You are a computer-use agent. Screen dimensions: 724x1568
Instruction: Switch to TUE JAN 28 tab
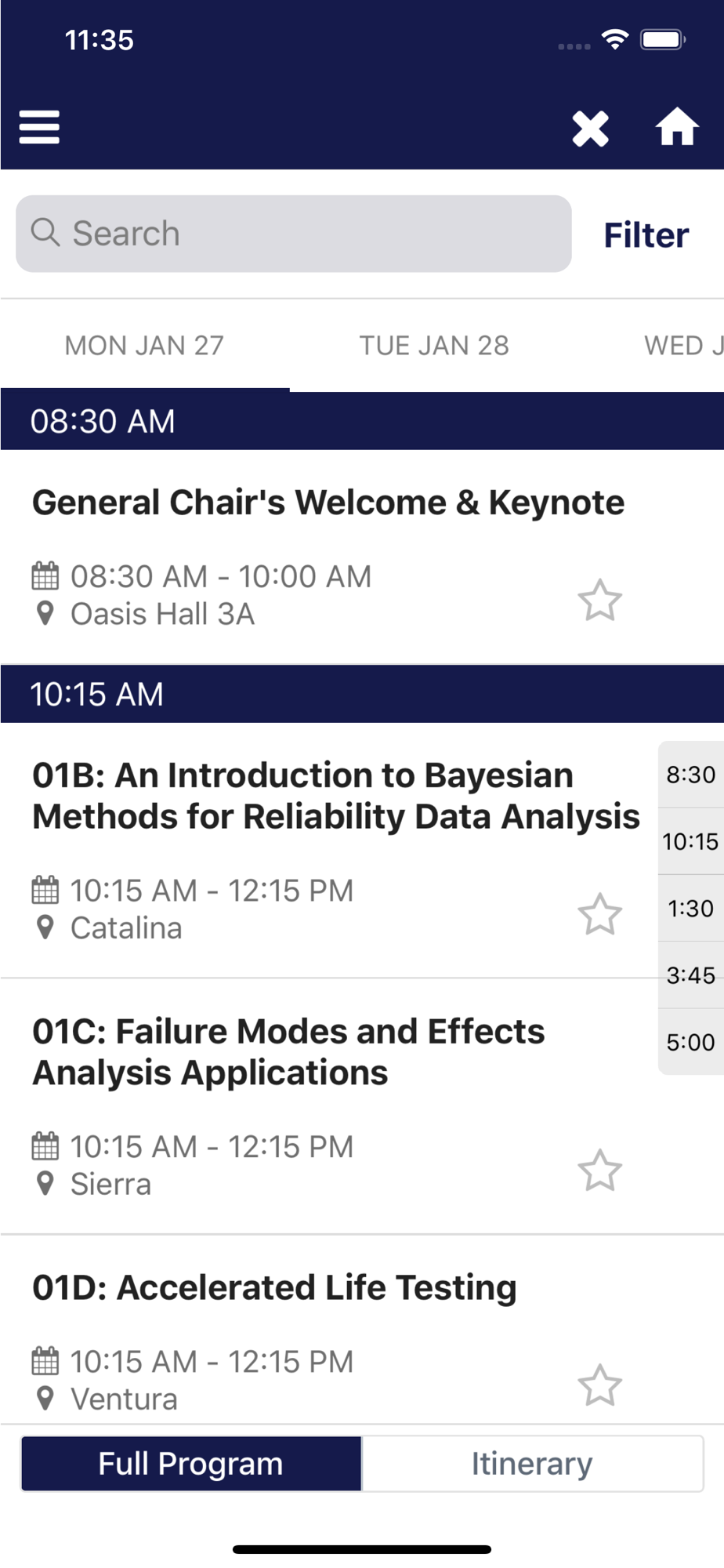[434, 345]
